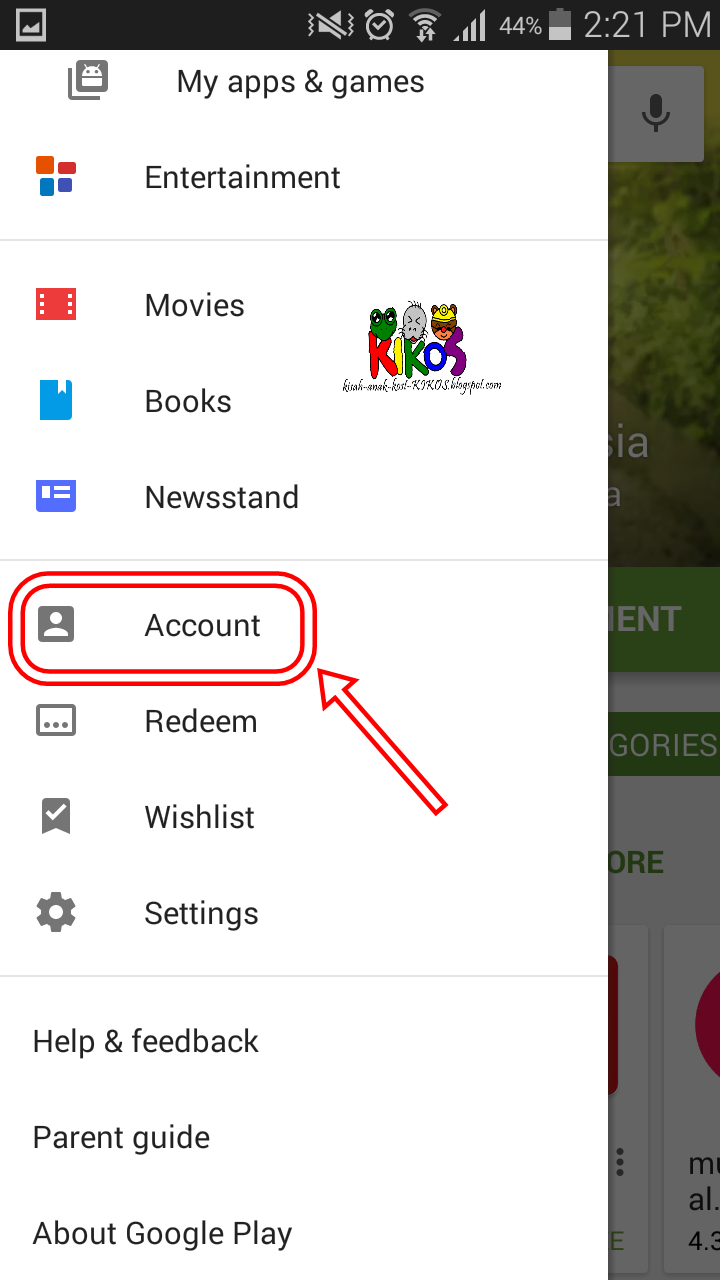Open Newsstand
This screenshot has height=1280, width=720.
click(304, 497)
